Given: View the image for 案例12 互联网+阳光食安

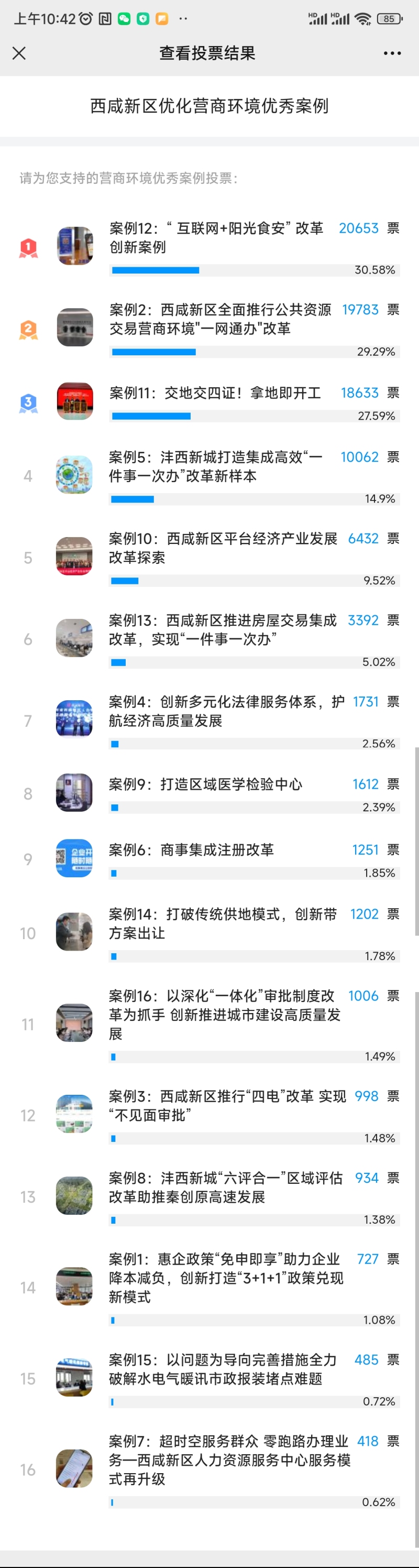Looking at the screenshot, I should click(x=75, y=246).
